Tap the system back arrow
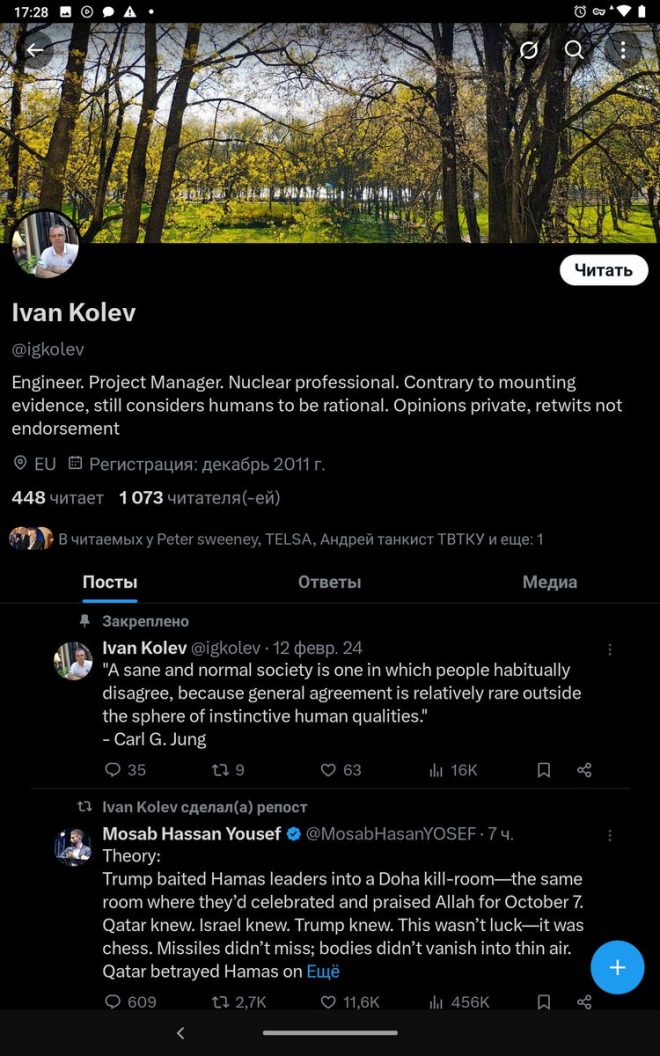Image resolution: width=660 pixels, height=1056 pixels. tap(181, 1033)
